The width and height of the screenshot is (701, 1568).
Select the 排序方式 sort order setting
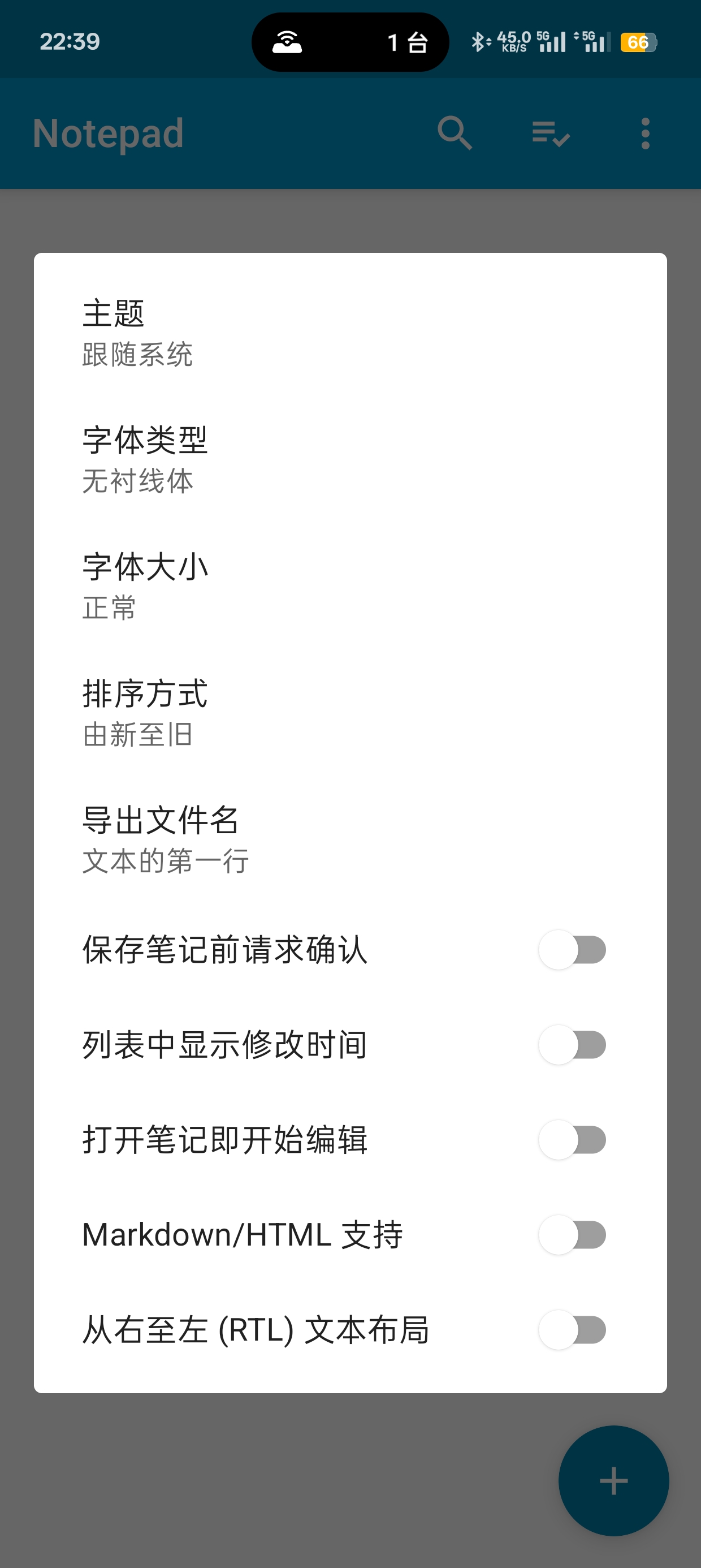coord(349,712)
